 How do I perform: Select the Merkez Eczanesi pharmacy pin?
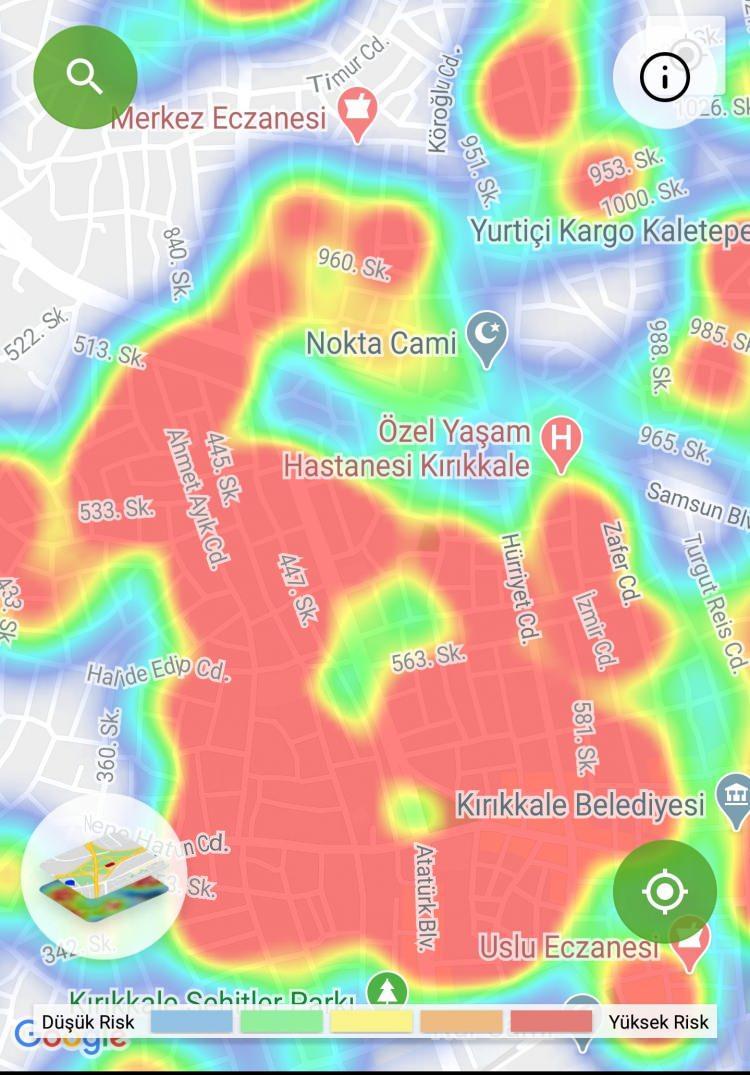point(356,116)
